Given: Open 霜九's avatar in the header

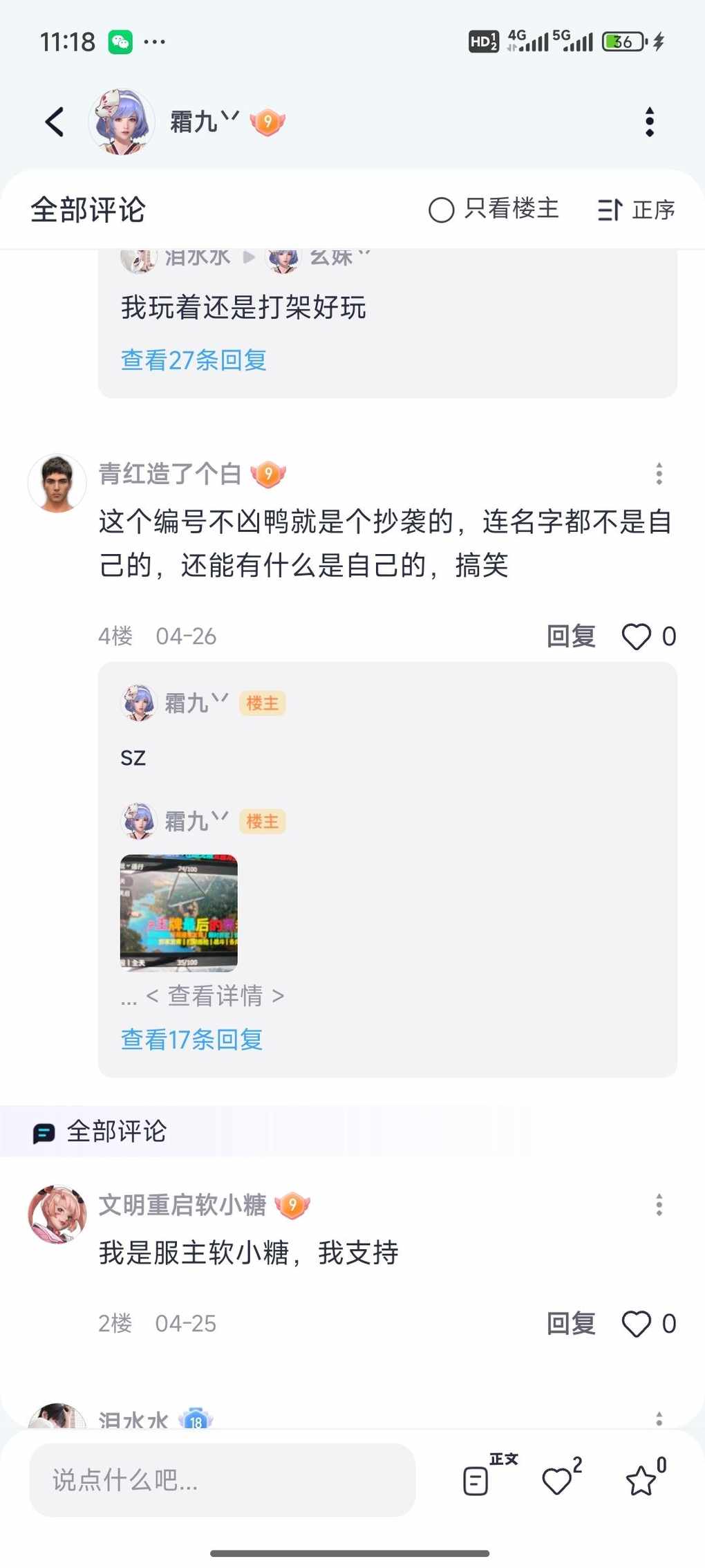Looking at the screenshot, I should (x=122, y=122).
